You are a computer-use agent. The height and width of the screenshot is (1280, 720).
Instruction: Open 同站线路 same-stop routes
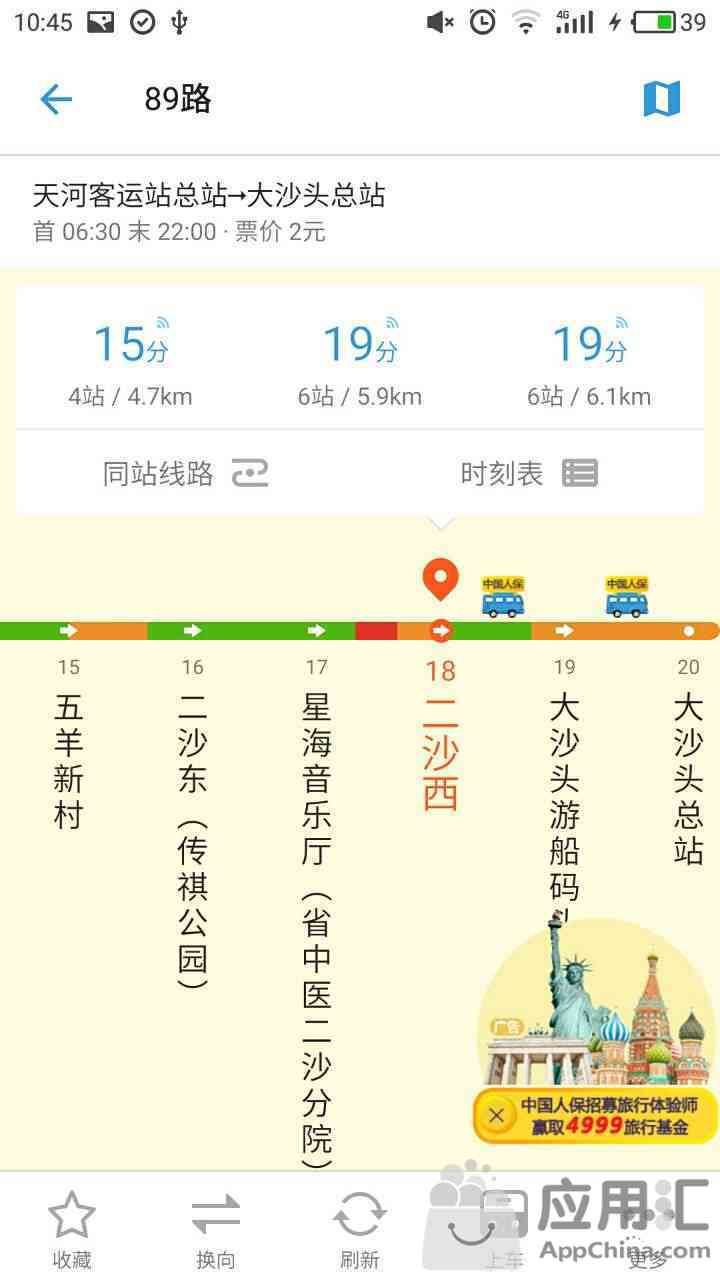click(x=186, y=473)
